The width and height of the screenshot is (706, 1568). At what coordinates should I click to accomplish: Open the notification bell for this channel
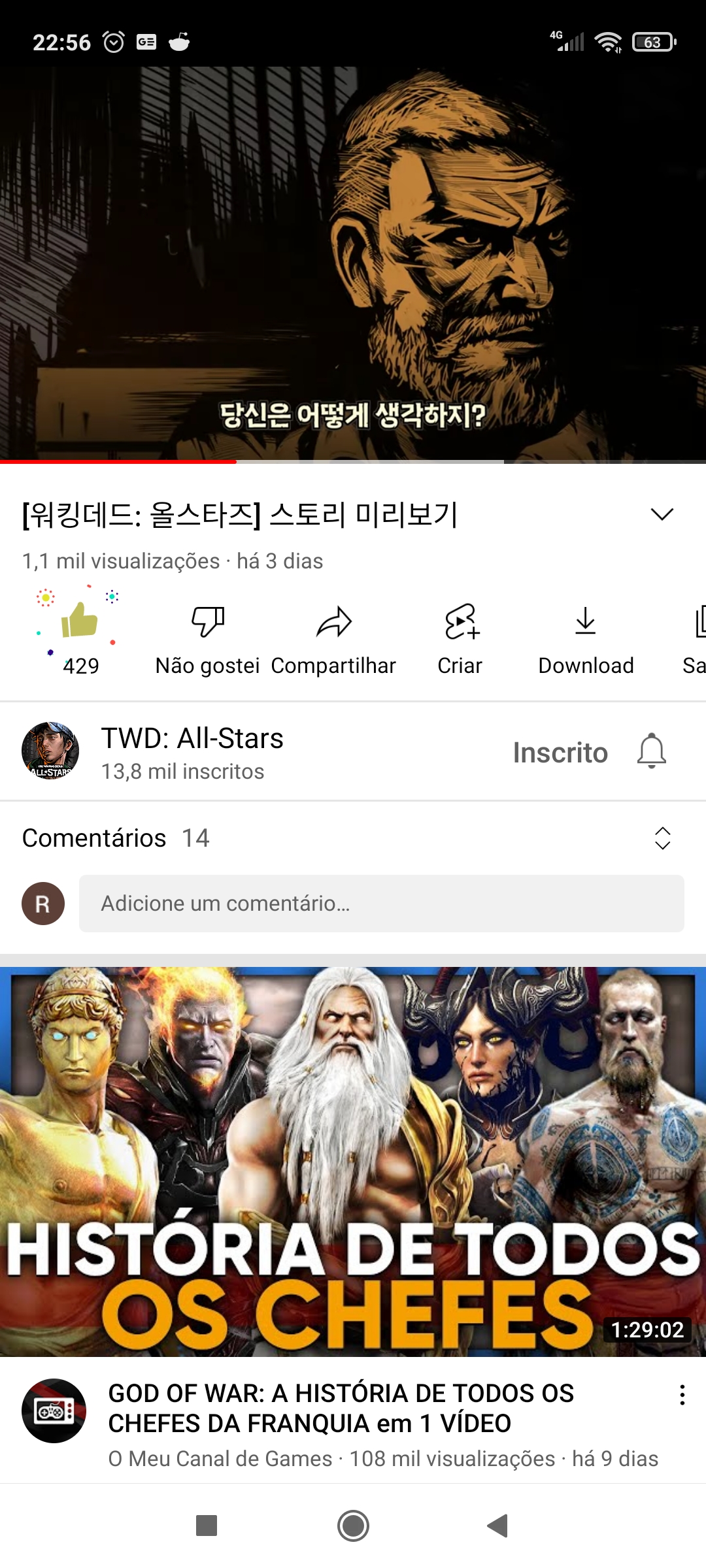tap(651, 751)
